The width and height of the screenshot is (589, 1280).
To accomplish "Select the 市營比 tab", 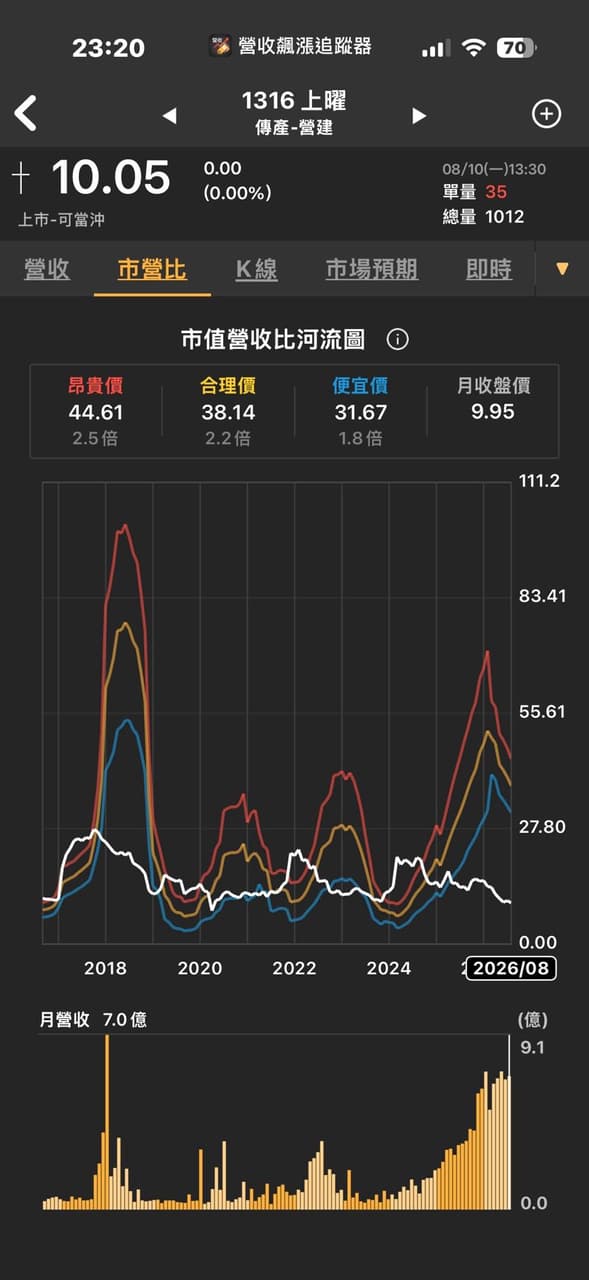I will pos(152,269).
